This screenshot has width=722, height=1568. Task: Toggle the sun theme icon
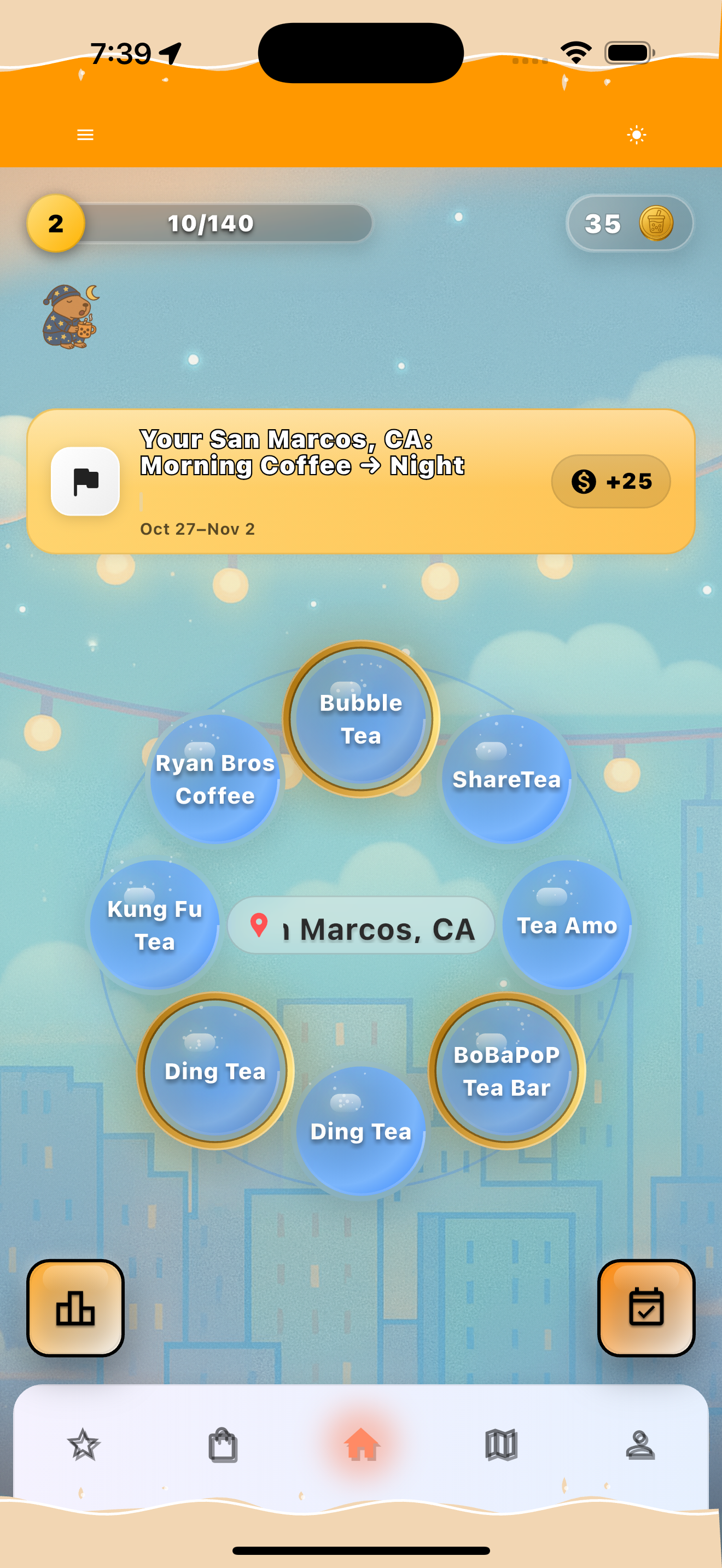(x=636, y=134)
